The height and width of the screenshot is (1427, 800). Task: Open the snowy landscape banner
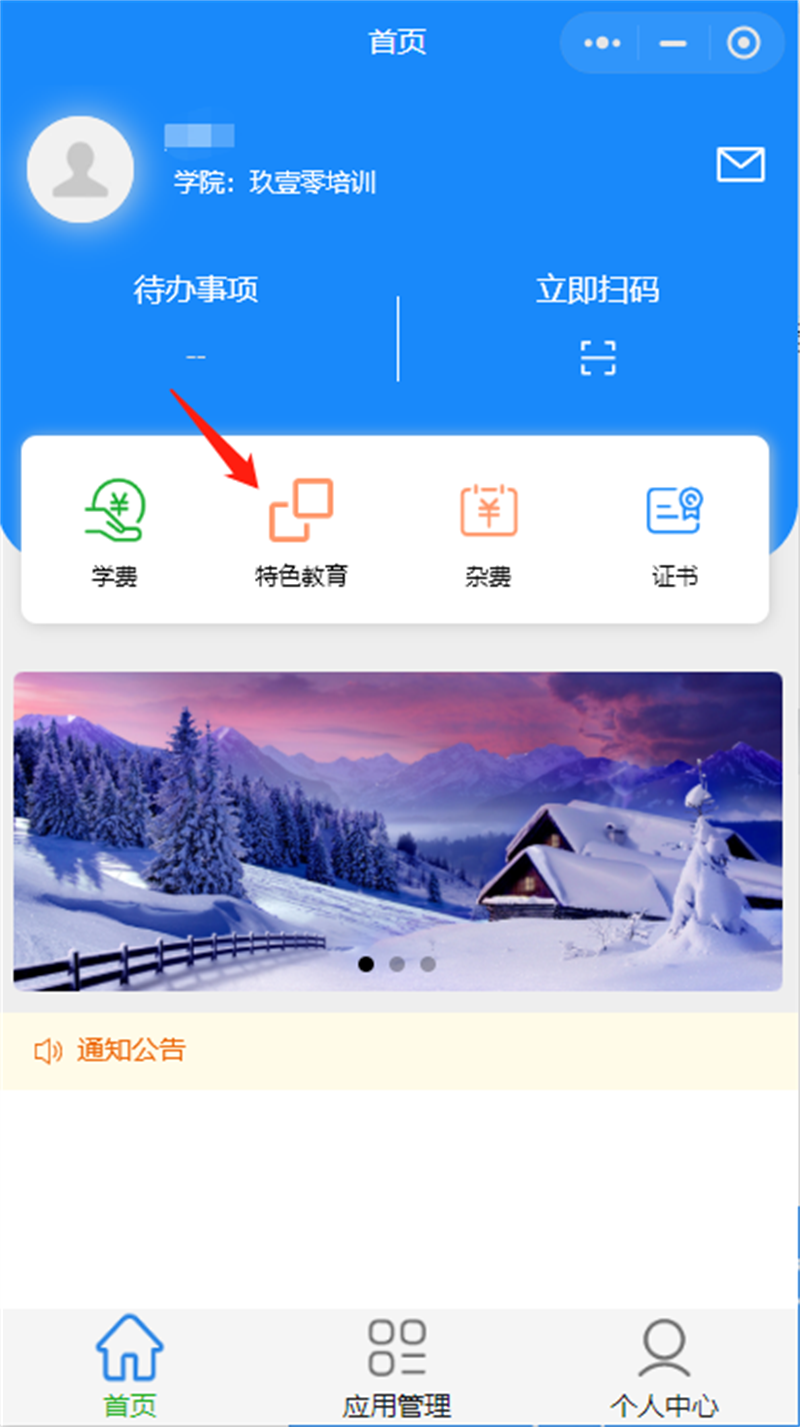[x=398, y=830]
